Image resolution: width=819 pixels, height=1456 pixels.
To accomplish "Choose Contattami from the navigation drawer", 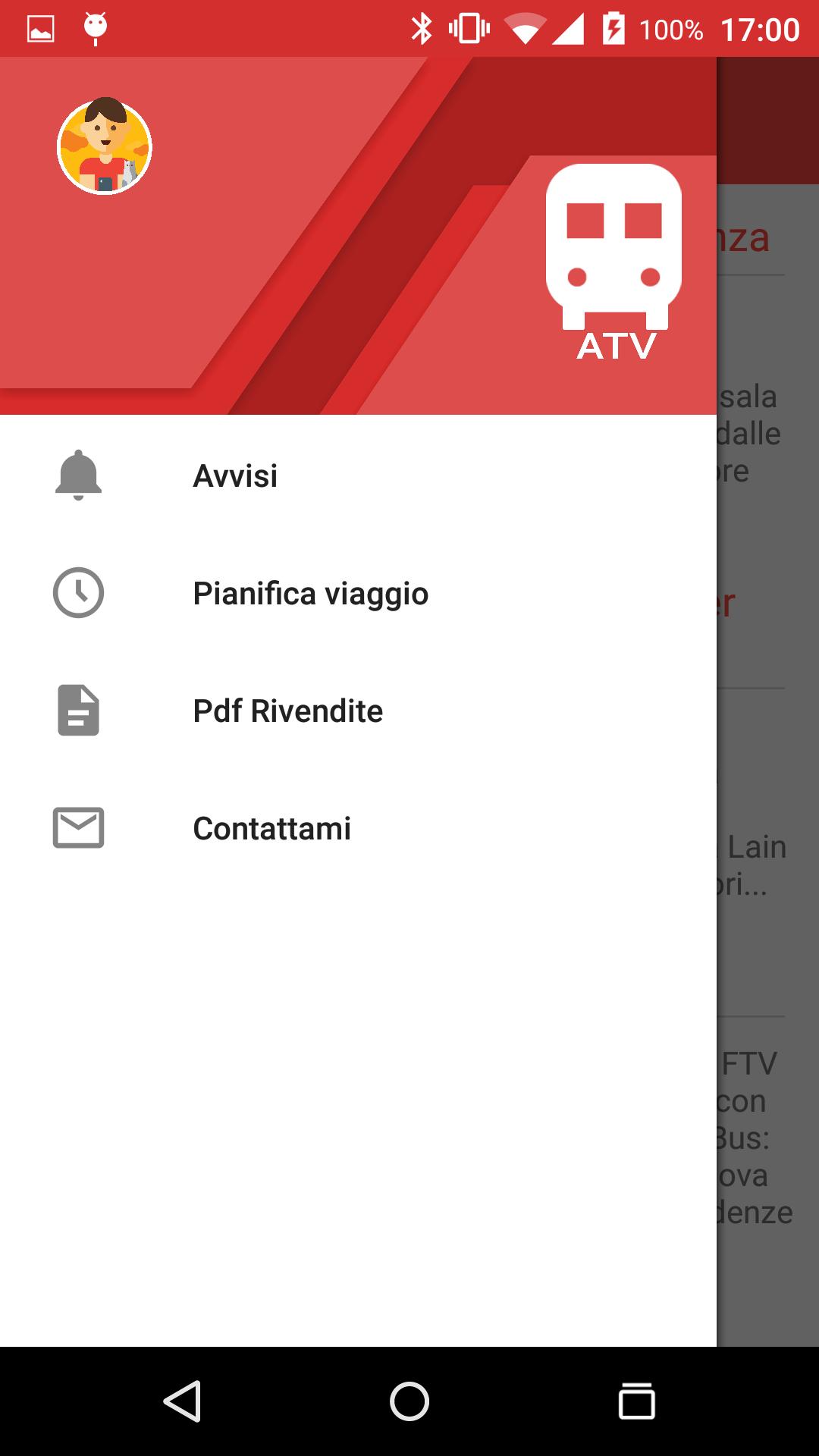I will (272, 827).
